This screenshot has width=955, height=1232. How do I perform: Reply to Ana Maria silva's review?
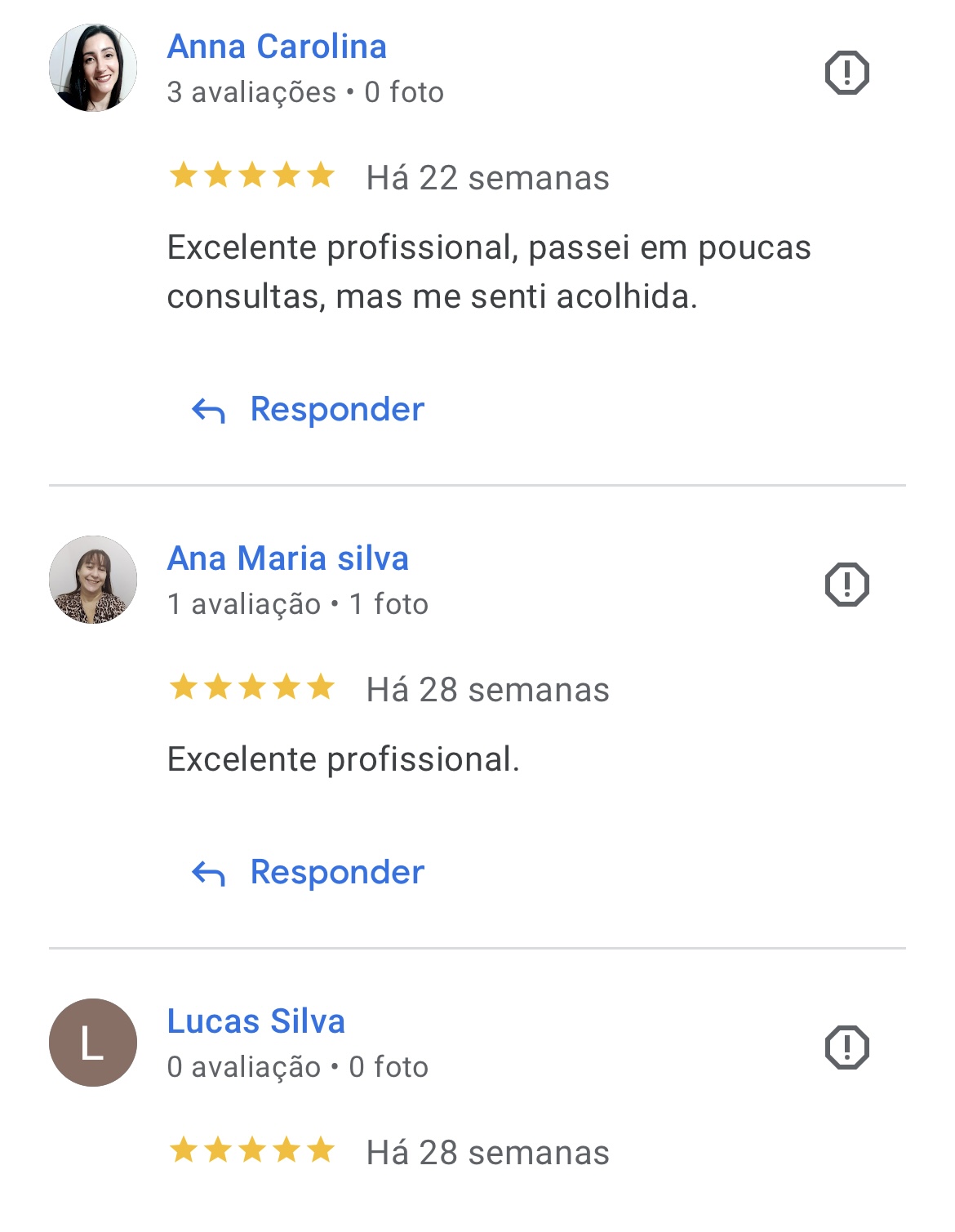point(309,872)
